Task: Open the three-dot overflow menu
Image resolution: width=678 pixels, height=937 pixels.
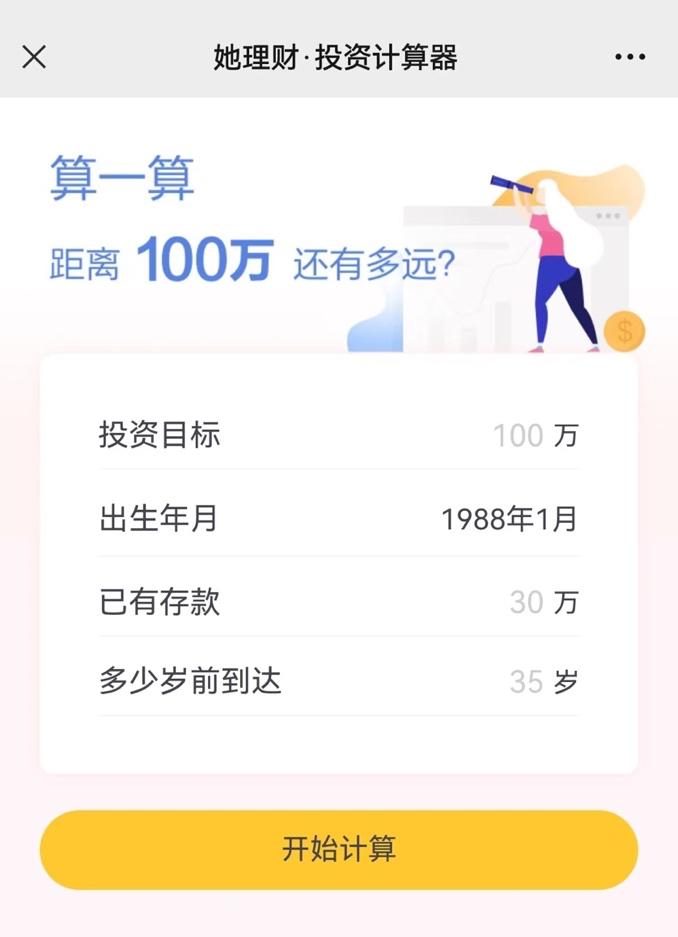Action: coord(630,57)
